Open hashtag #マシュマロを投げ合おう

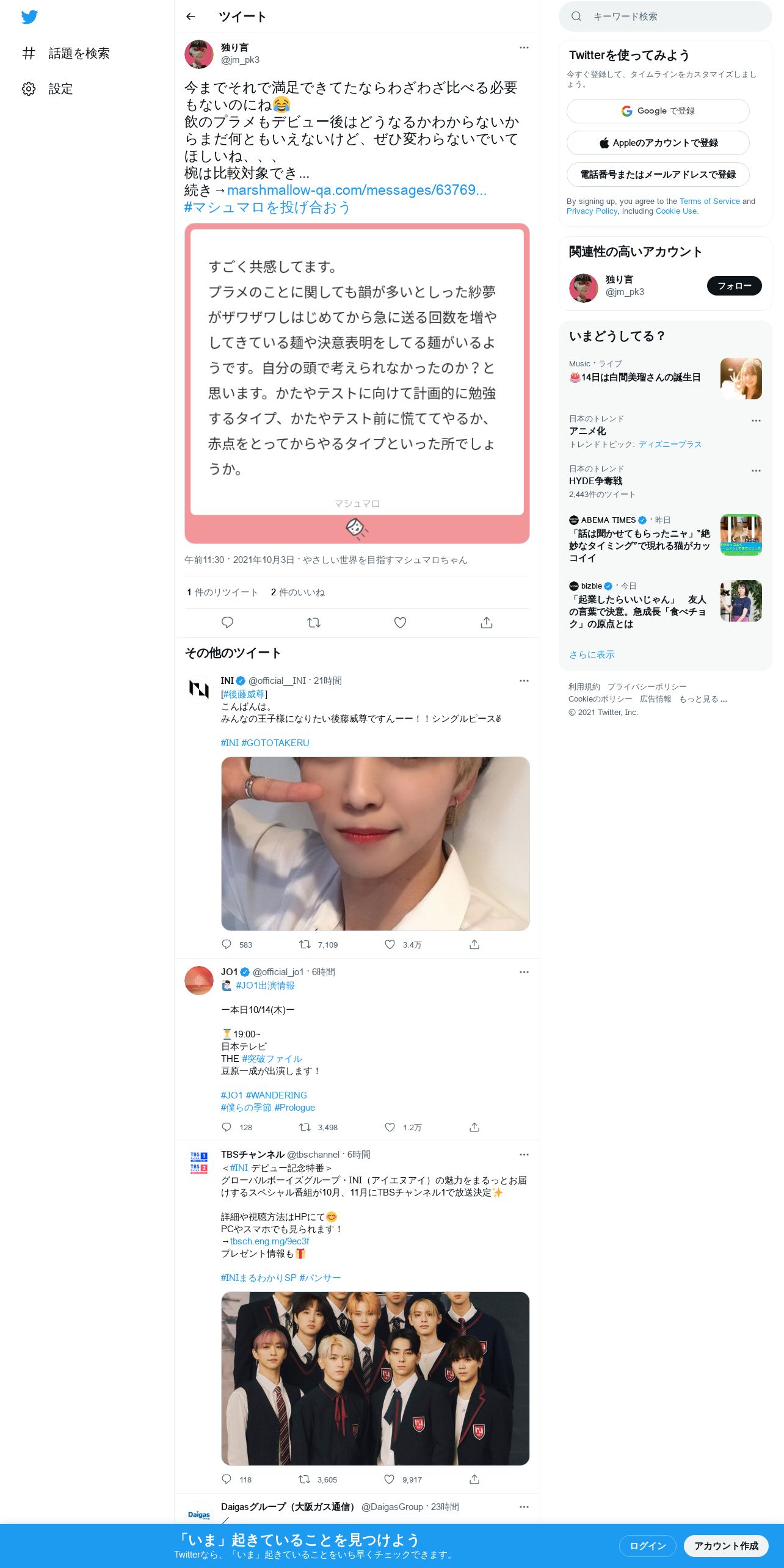(x=267, y=207)
